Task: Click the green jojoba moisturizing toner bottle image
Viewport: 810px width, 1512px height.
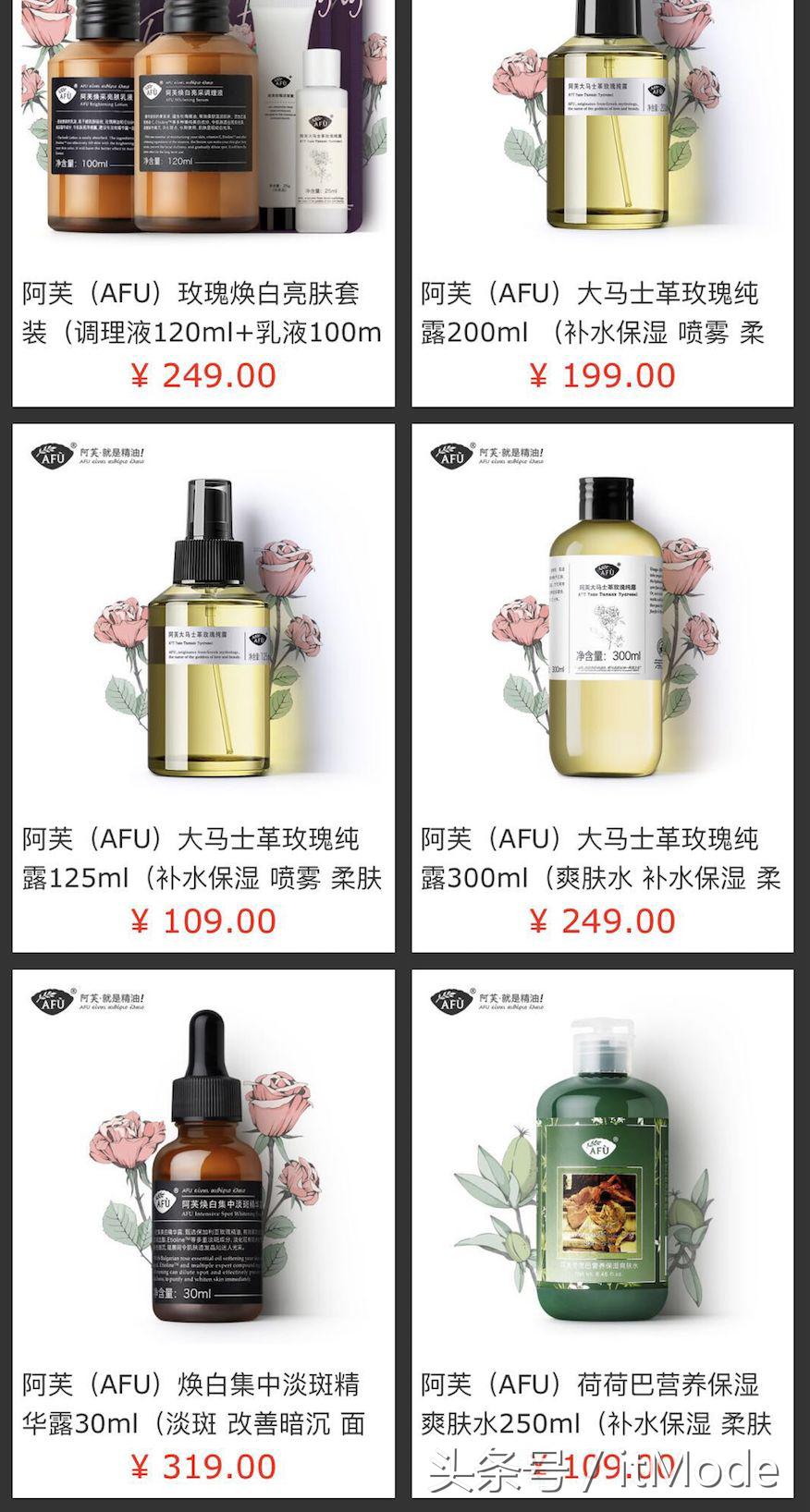Action: pos(601,1183)
